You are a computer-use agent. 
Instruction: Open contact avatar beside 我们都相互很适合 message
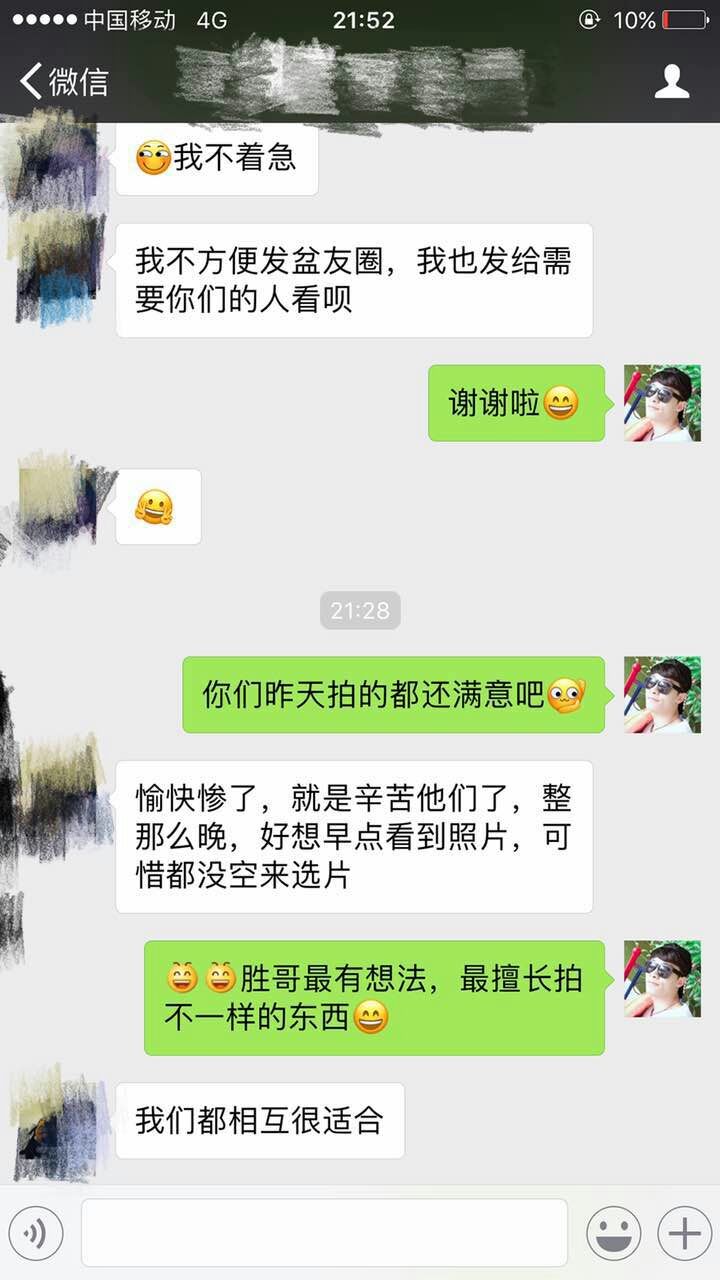point(60,1122)
